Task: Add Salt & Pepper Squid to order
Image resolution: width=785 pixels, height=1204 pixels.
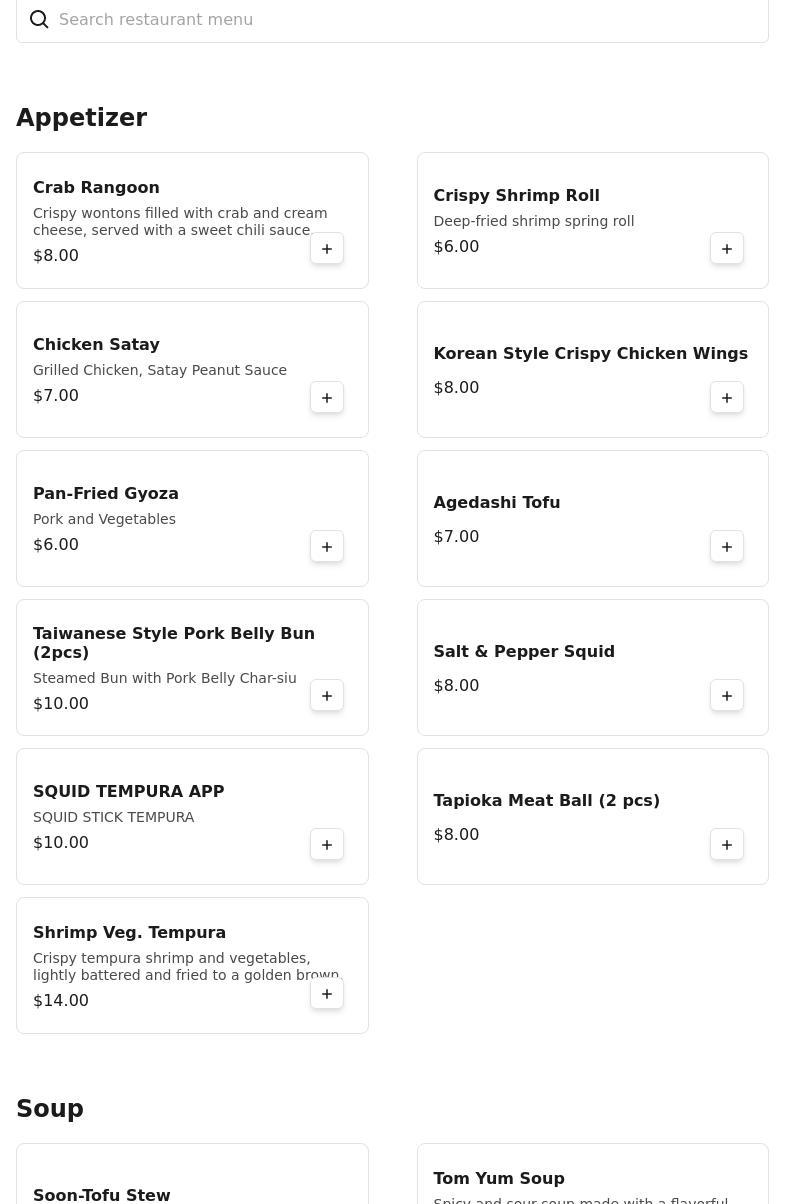Action: click(727, 696)
